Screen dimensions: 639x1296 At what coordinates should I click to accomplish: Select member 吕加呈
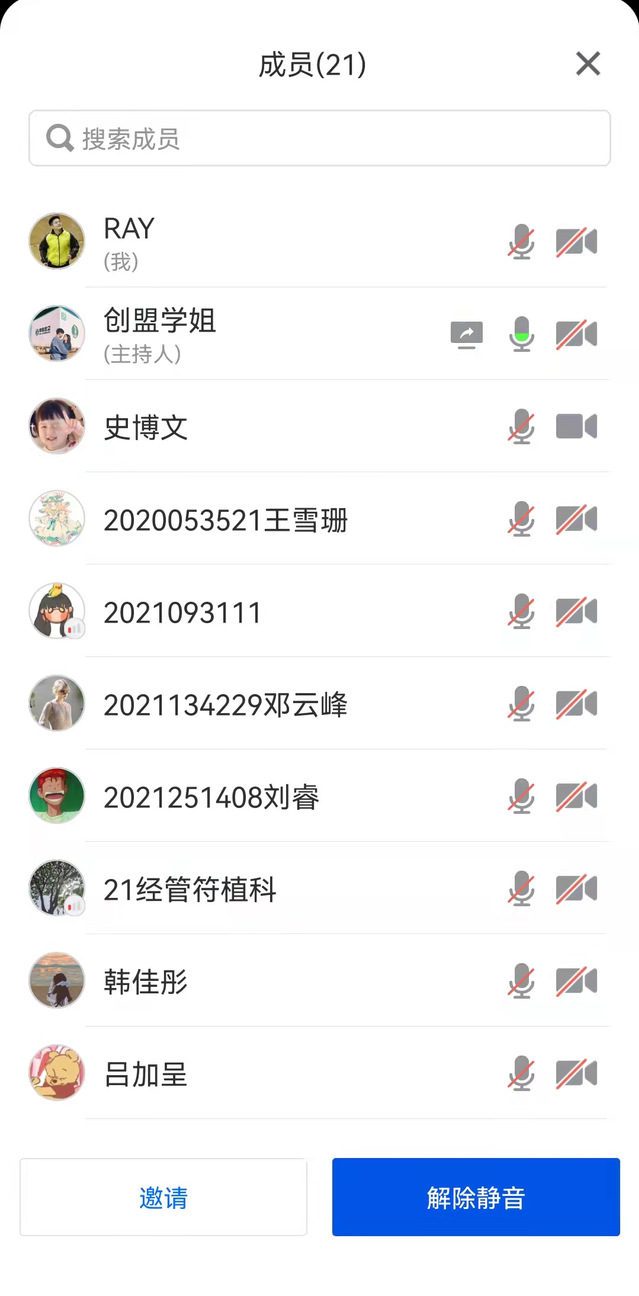250,1074
